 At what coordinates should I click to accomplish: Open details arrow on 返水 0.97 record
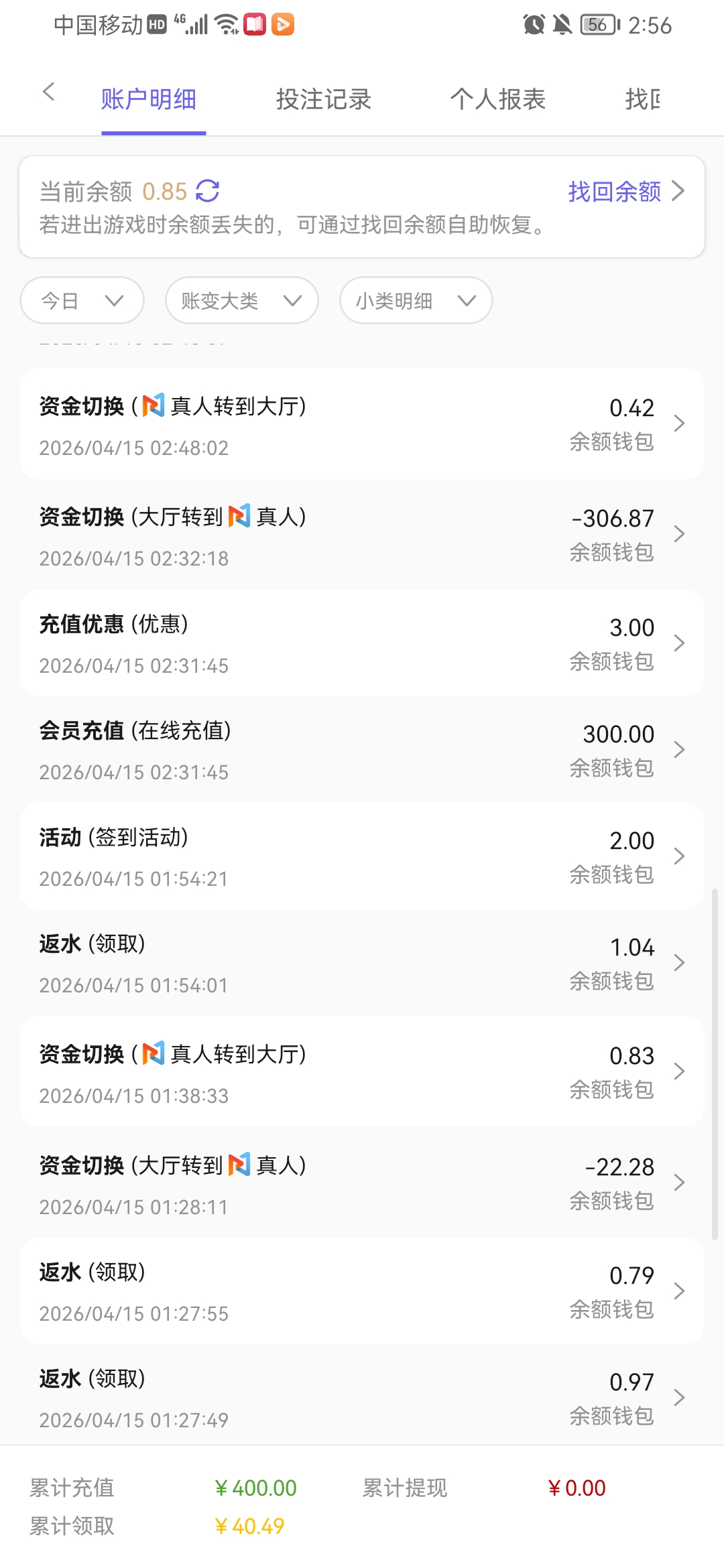click(680, 1398)
